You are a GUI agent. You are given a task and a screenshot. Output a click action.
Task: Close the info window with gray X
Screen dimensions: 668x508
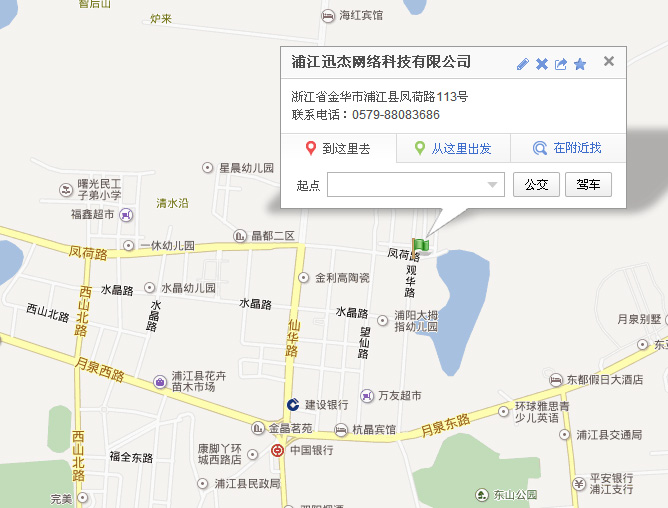[x=609, y=62]
